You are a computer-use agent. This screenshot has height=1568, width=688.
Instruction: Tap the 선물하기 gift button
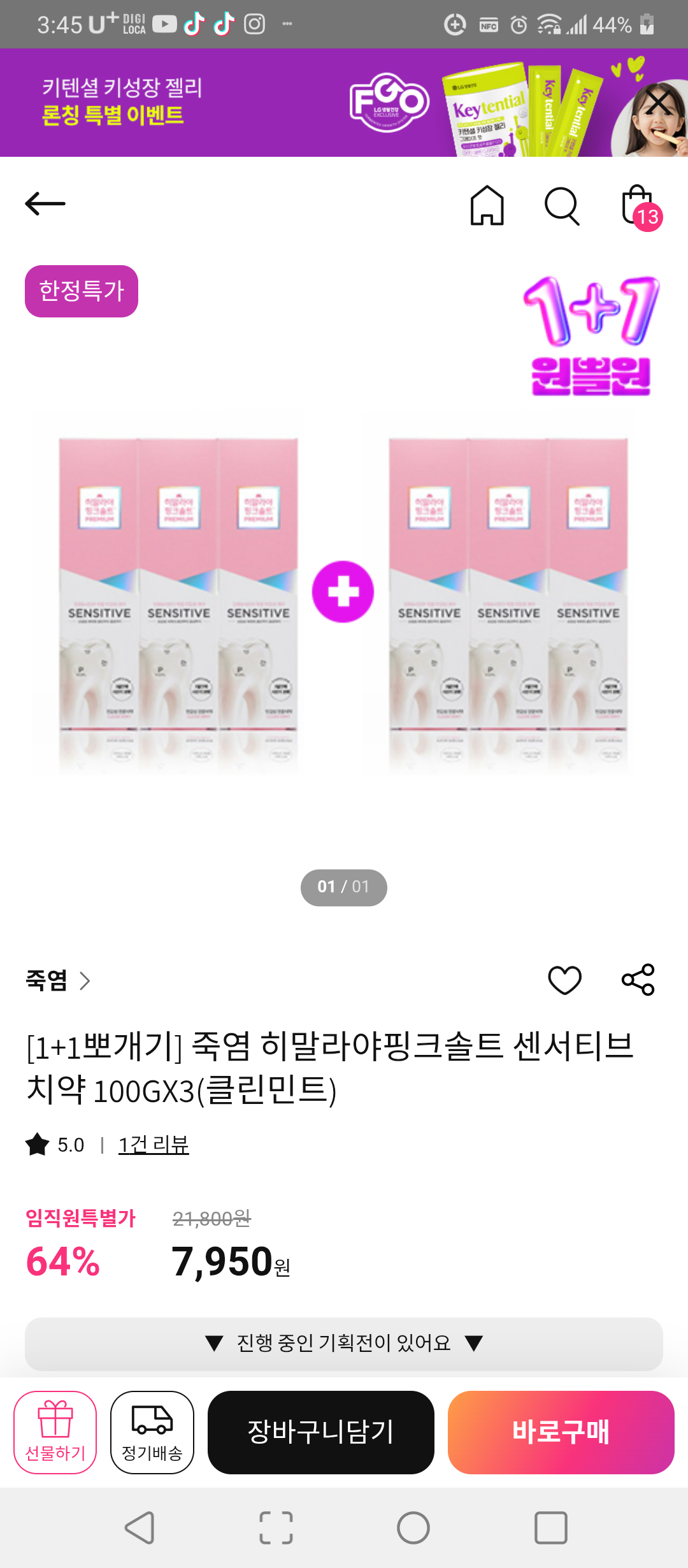(x=55, y=1432)
